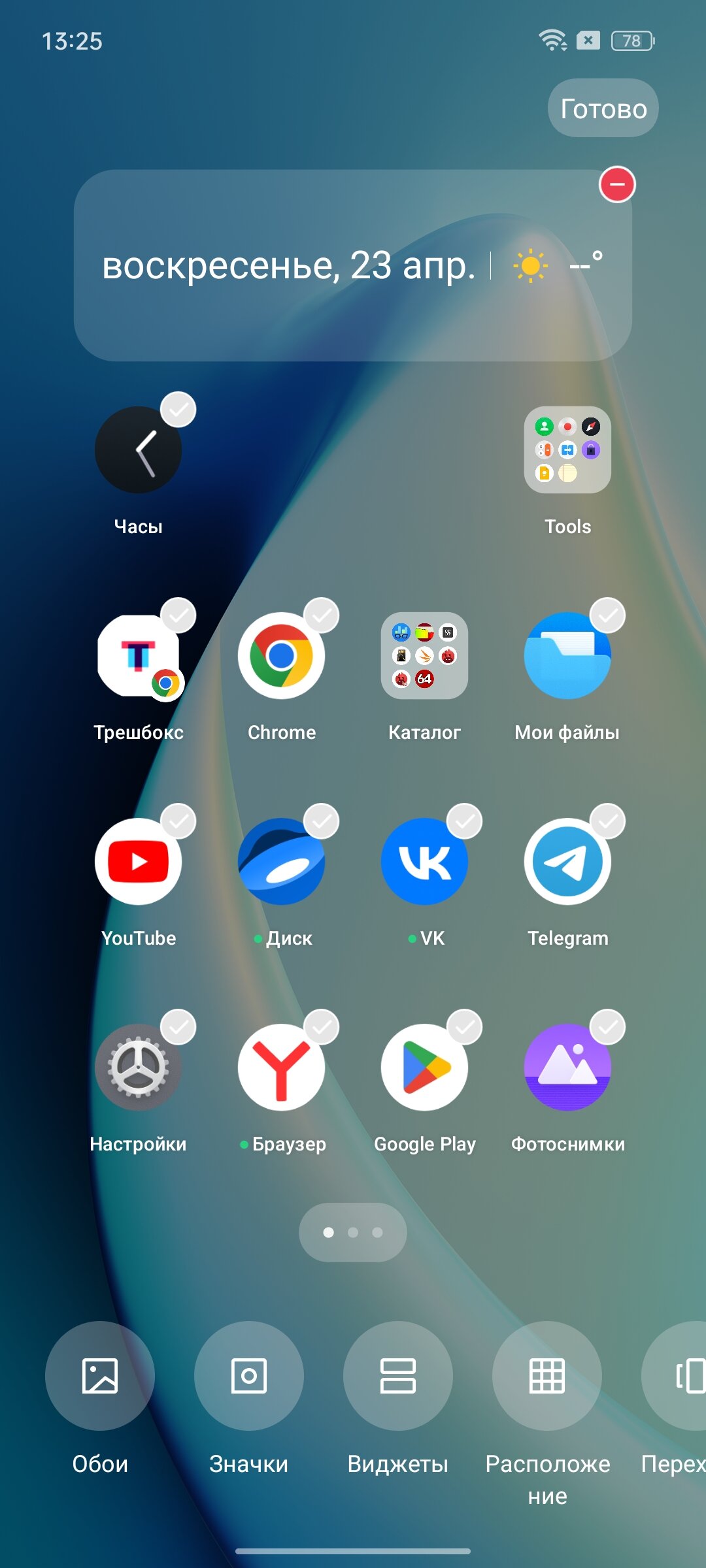Open the Виджеты panel
This screenshot has height=1568, width=706.
click(398, 1376)
